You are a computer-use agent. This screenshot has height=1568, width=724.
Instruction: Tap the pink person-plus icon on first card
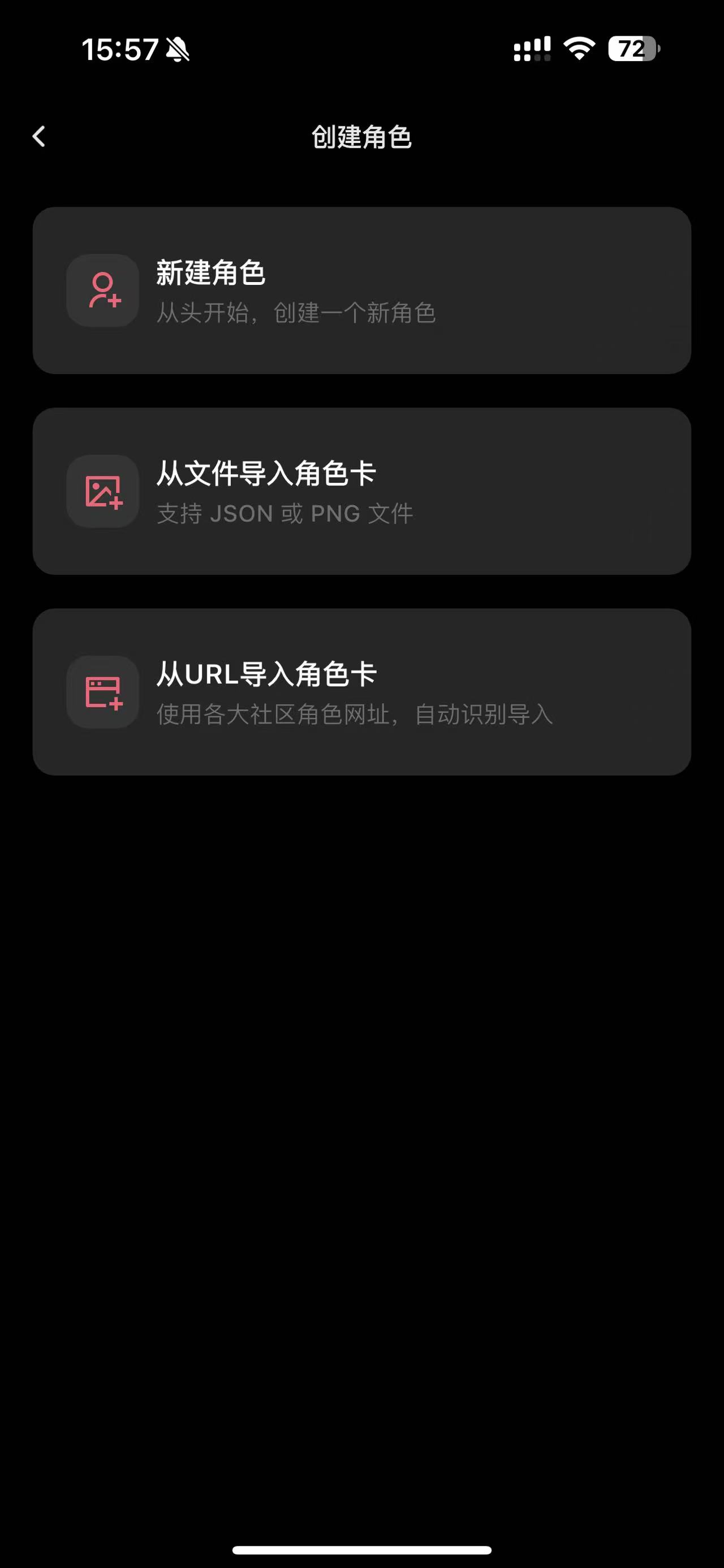[x=102, y=291]
